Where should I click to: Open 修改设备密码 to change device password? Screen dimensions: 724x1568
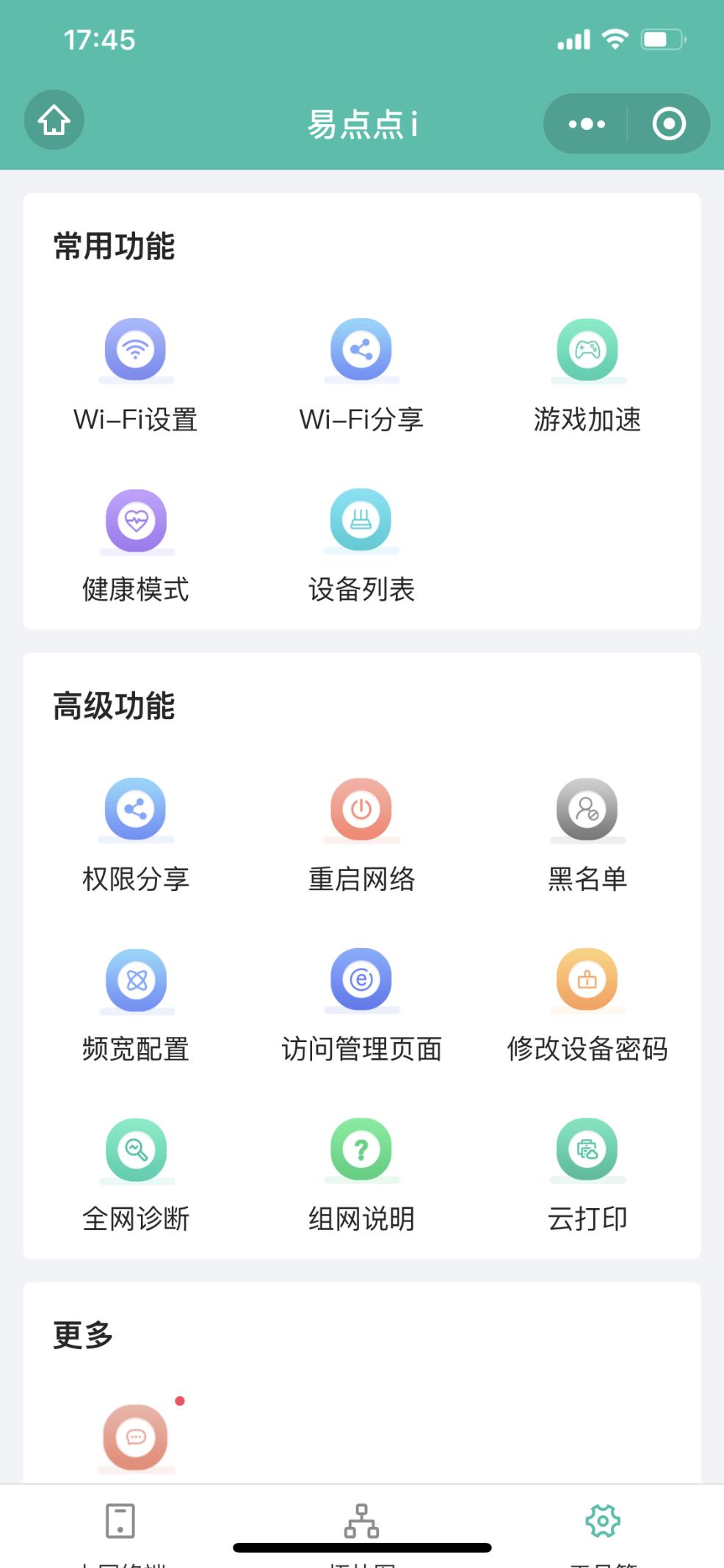(587, 980)
